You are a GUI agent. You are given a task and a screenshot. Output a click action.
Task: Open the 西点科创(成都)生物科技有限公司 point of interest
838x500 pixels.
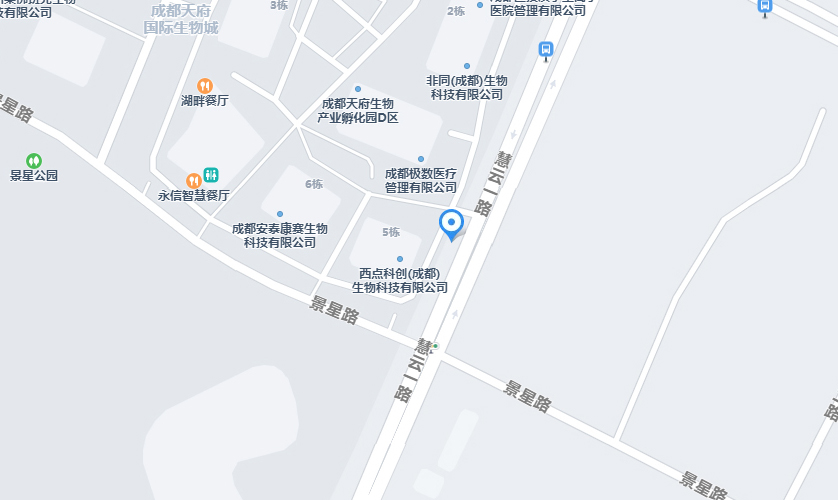coord(399,259)
